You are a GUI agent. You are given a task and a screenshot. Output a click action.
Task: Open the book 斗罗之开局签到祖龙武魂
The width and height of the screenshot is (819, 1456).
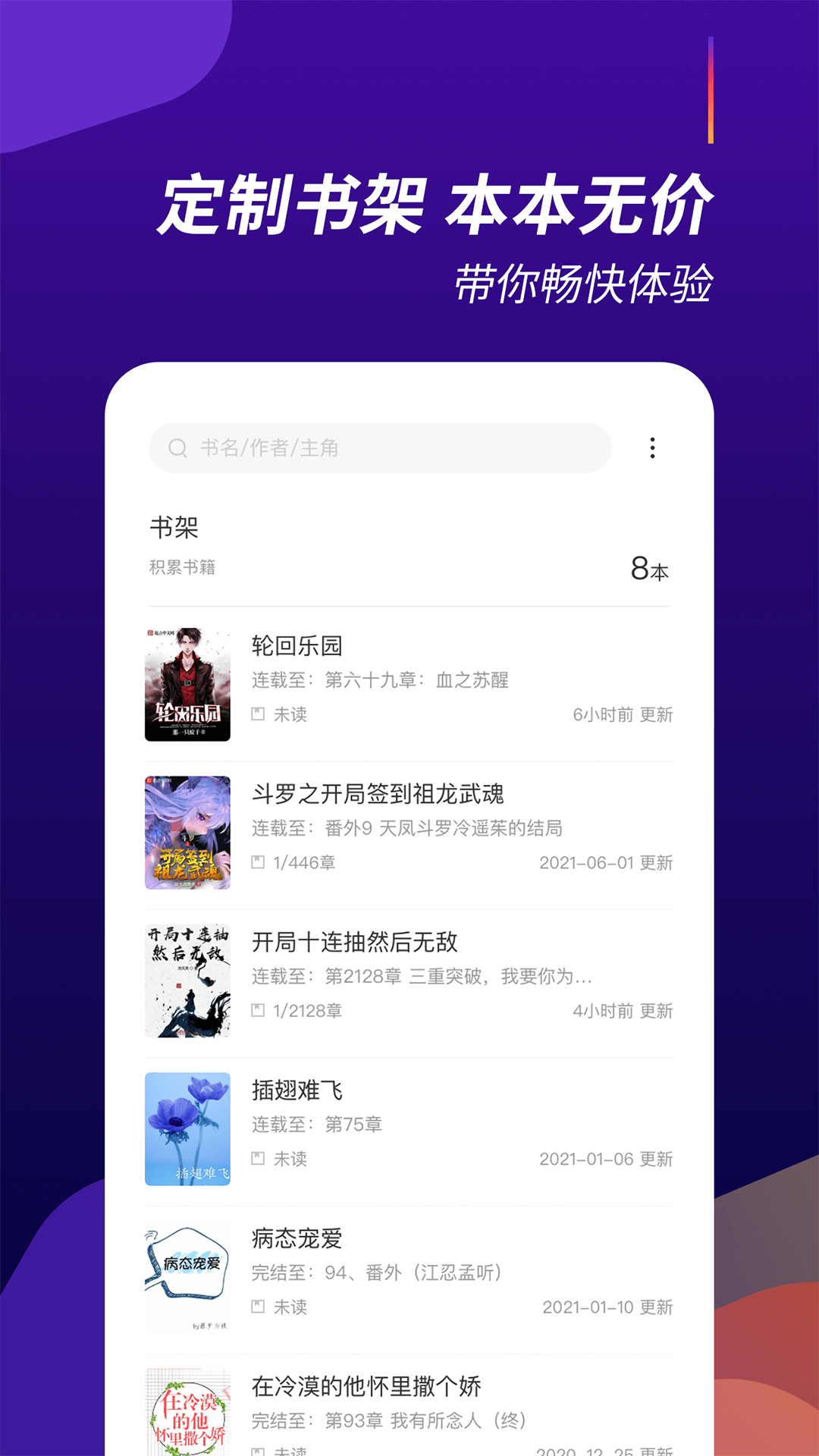378,794
